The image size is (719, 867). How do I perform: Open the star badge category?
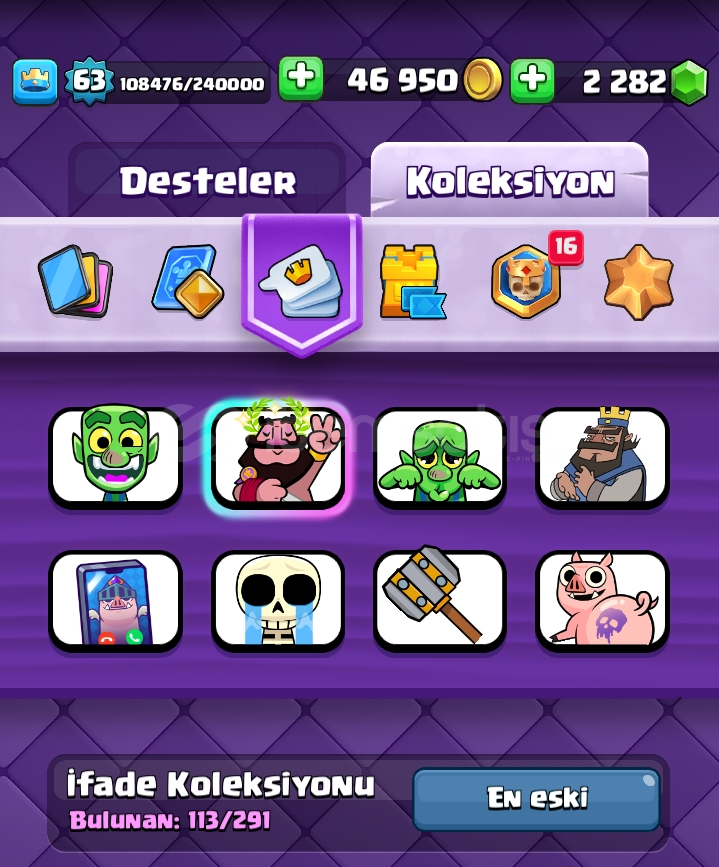pos(638,282)
